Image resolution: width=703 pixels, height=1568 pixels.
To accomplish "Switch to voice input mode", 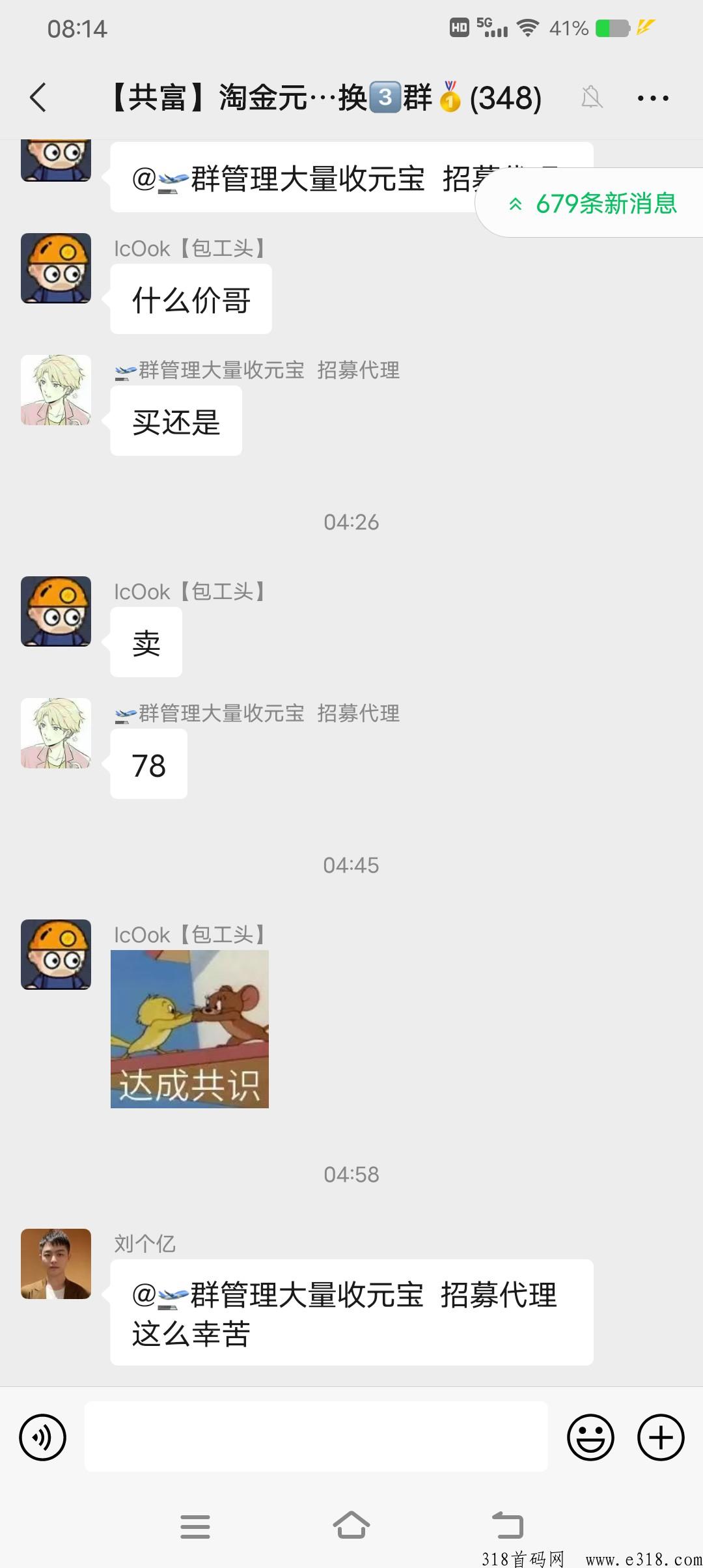I will click(43, 1436).
